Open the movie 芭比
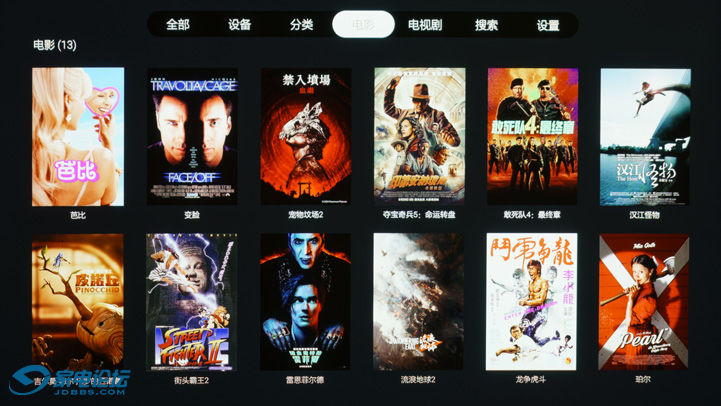The width and height of the screenshot is (721, 406). [78, 136]
